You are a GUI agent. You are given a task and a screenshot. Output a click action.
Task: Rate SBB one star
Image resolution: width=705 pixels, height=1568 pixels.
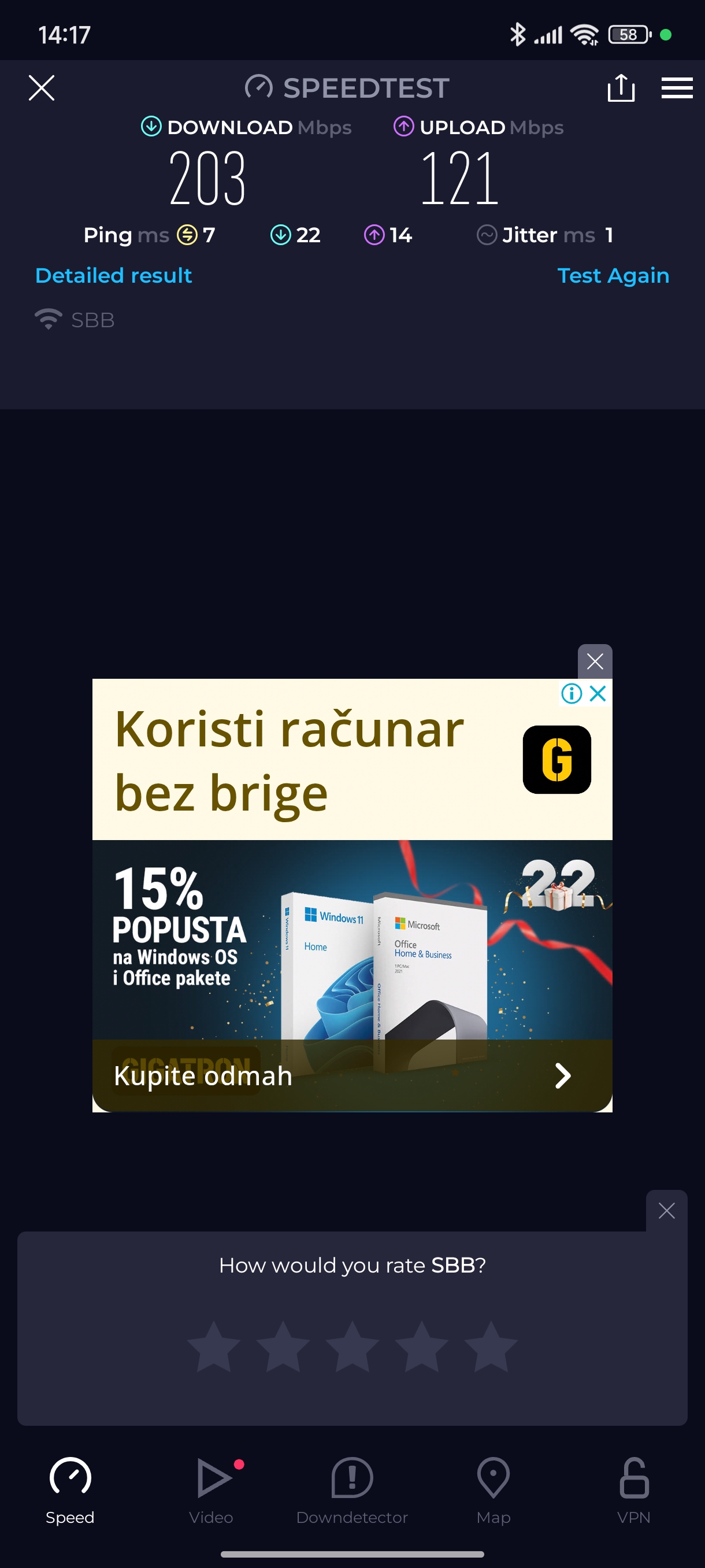click(213, 1347)
